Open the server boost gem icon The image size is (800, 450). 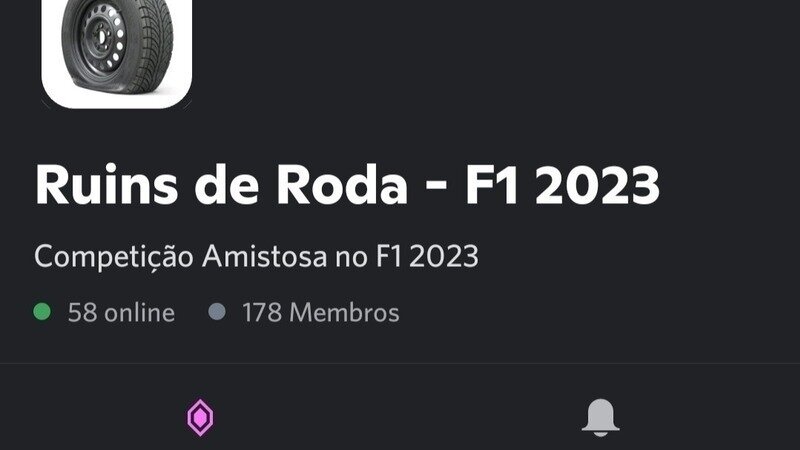[x=201, y=418]
